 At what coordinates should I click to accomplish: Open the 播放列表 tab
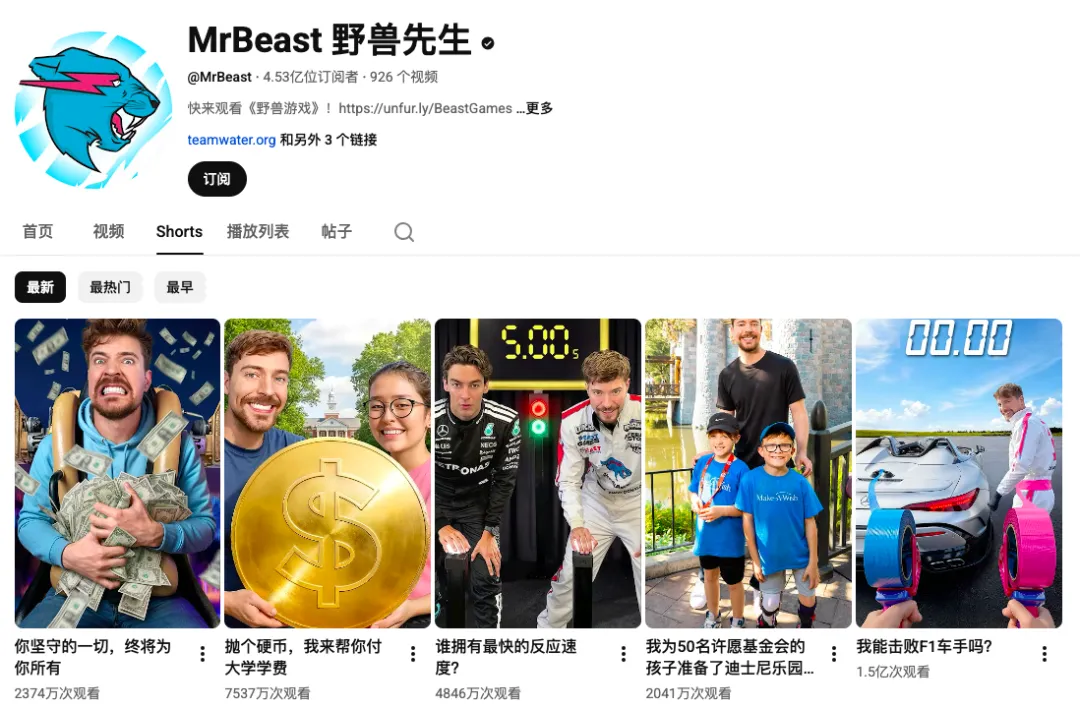click(258, 231)
